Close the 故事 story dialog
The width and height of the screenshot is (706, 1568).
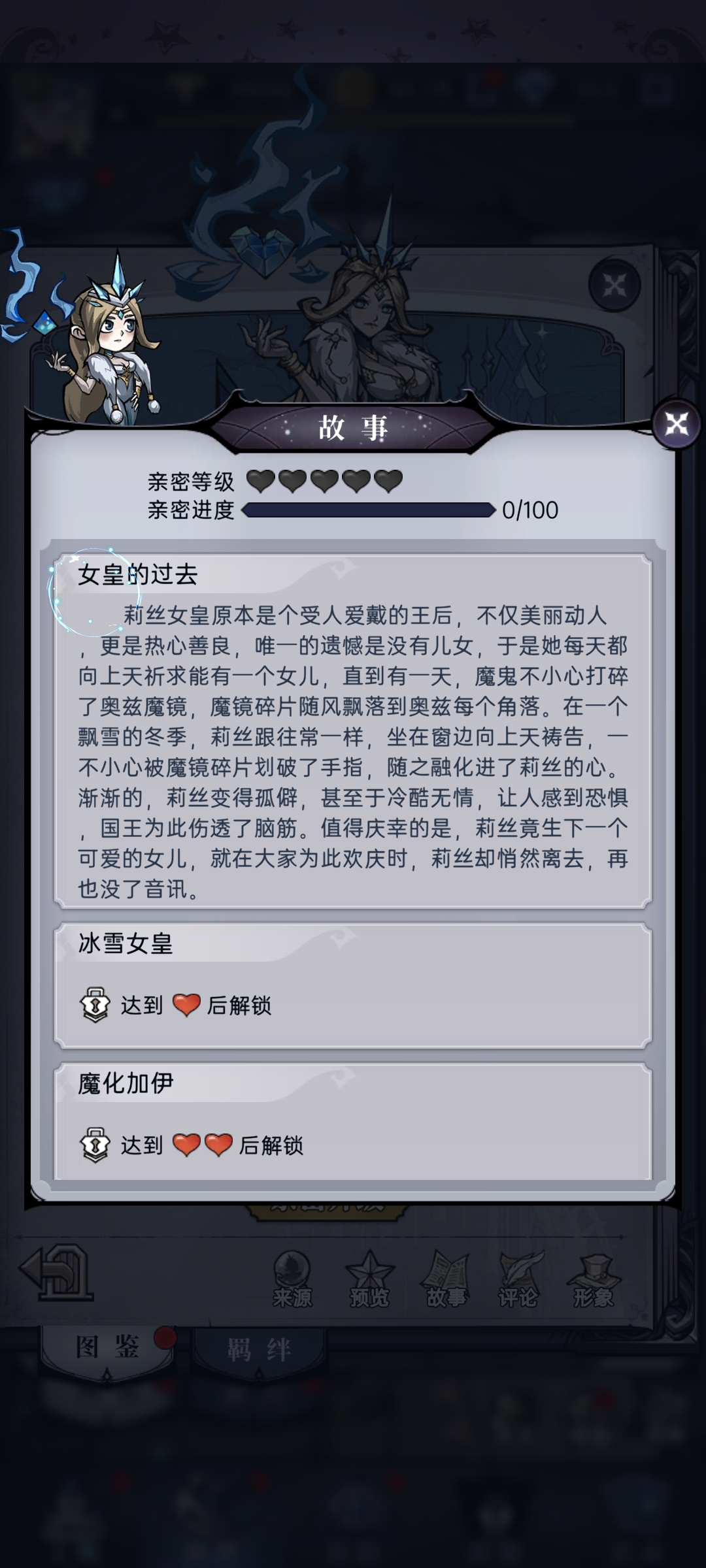coord(676,424)
